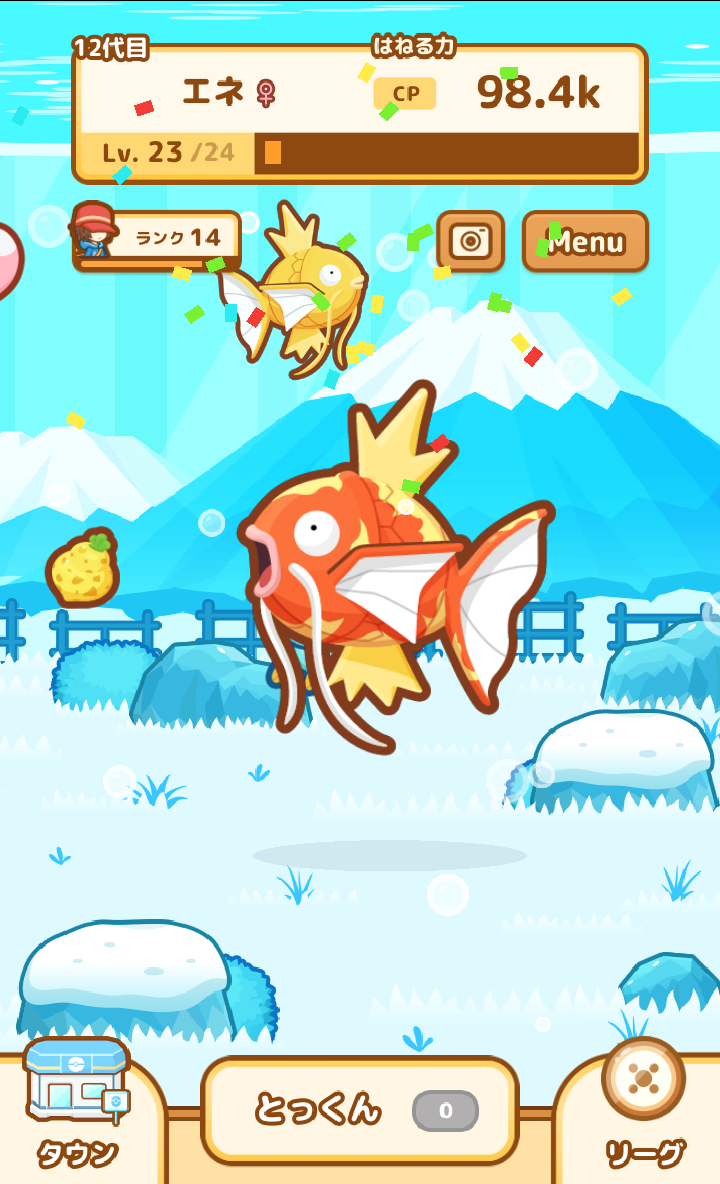
Task: Open the Menu button
Action: coord(585,241)
